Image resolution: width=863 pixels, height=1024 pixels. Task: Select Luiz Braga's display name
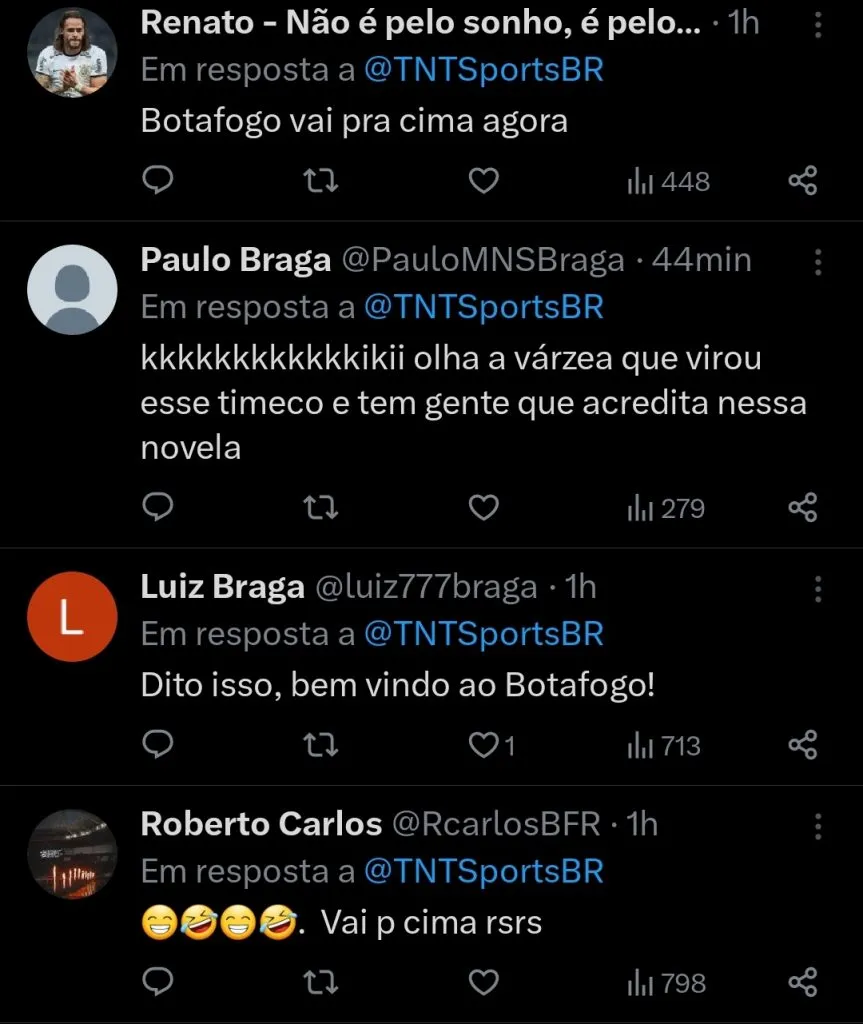(222, 588)
